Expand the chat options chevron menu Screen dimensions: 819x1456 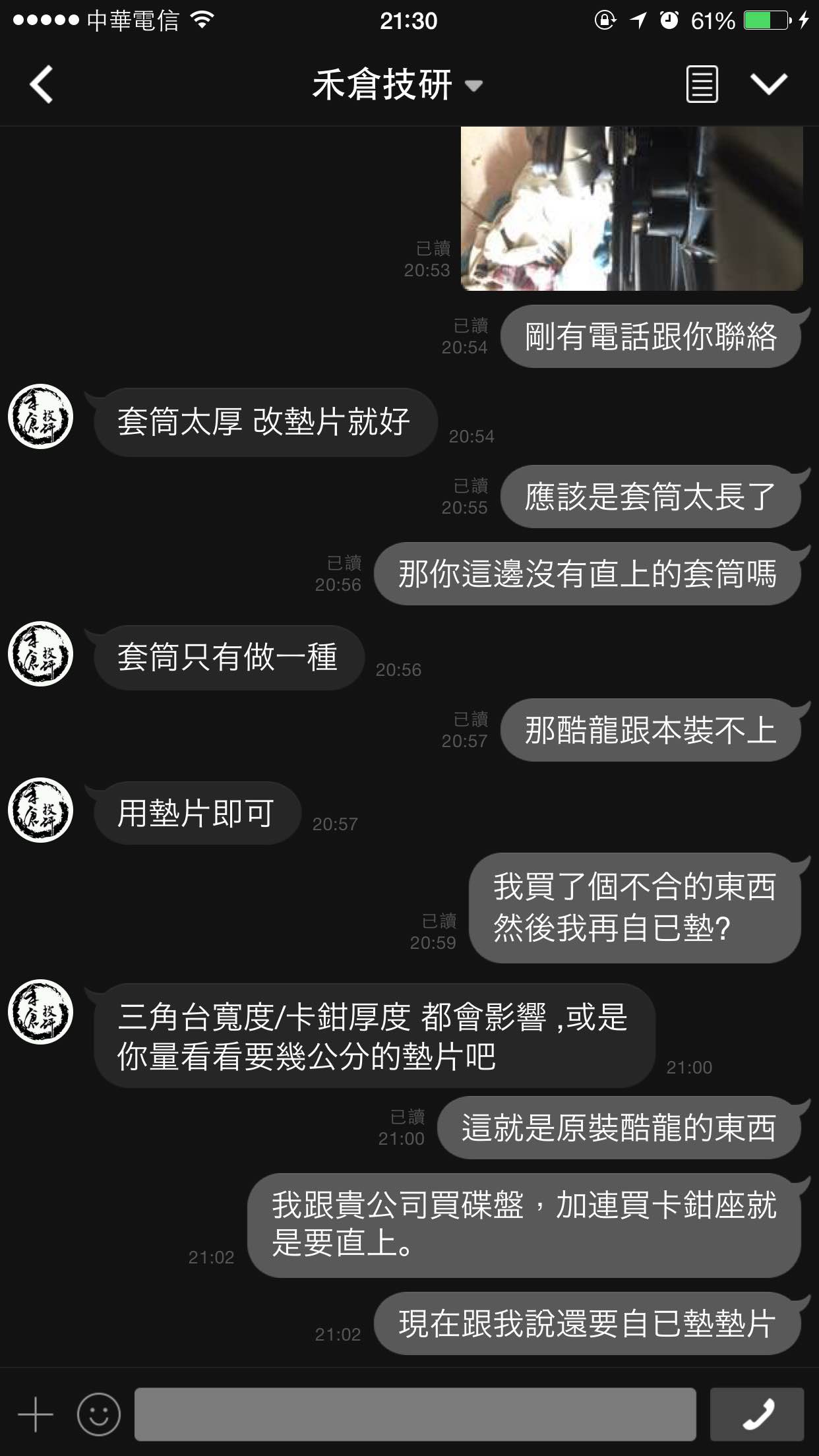pos(769,84)
